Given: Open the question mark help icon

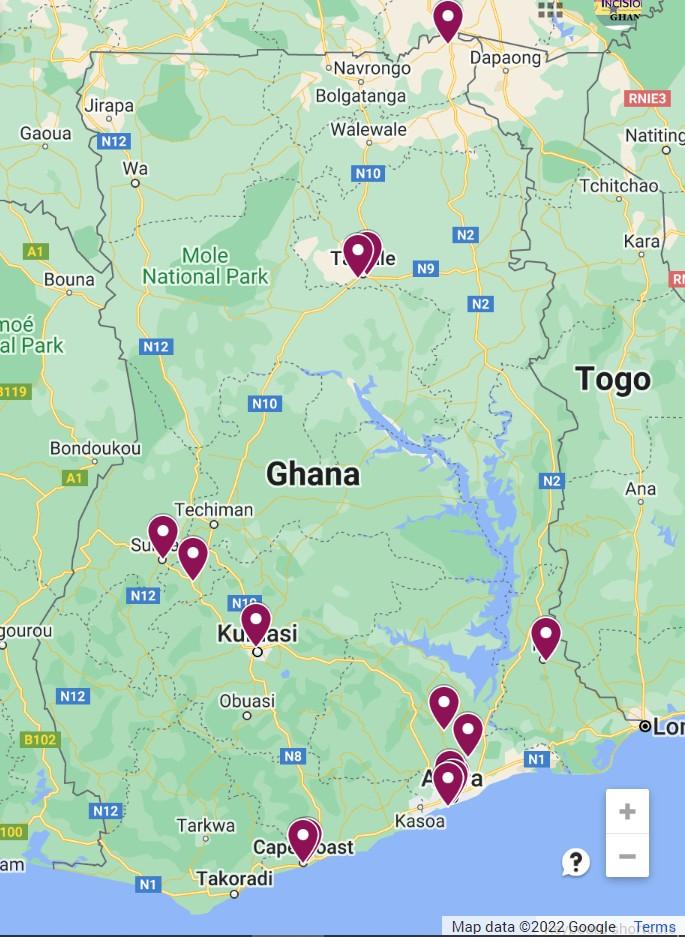Looking at the screenshot, I should pyautogui.click(x=575, y=862).
